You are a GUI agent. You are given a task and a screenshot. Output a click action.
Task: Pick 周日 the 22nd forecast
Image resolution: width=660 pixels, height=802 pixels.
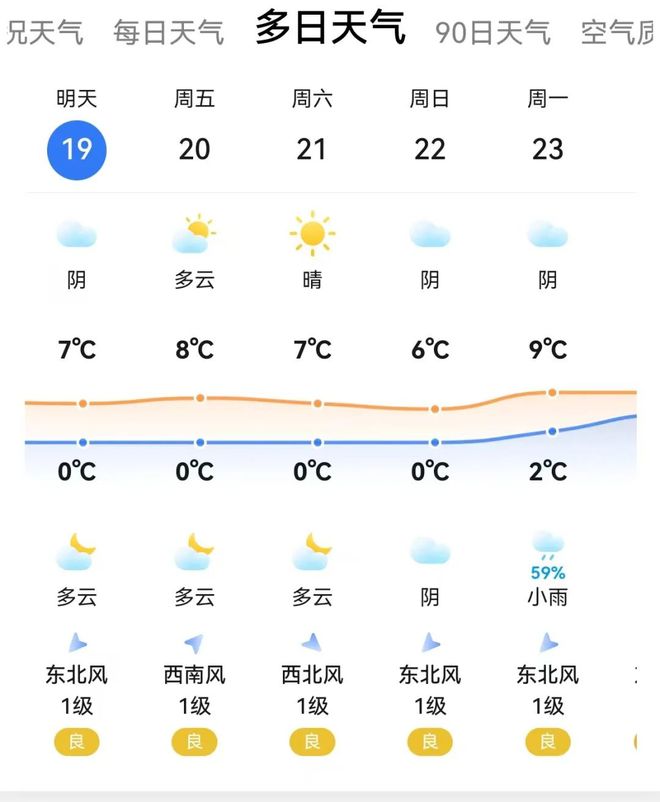(x=430, y=149)
